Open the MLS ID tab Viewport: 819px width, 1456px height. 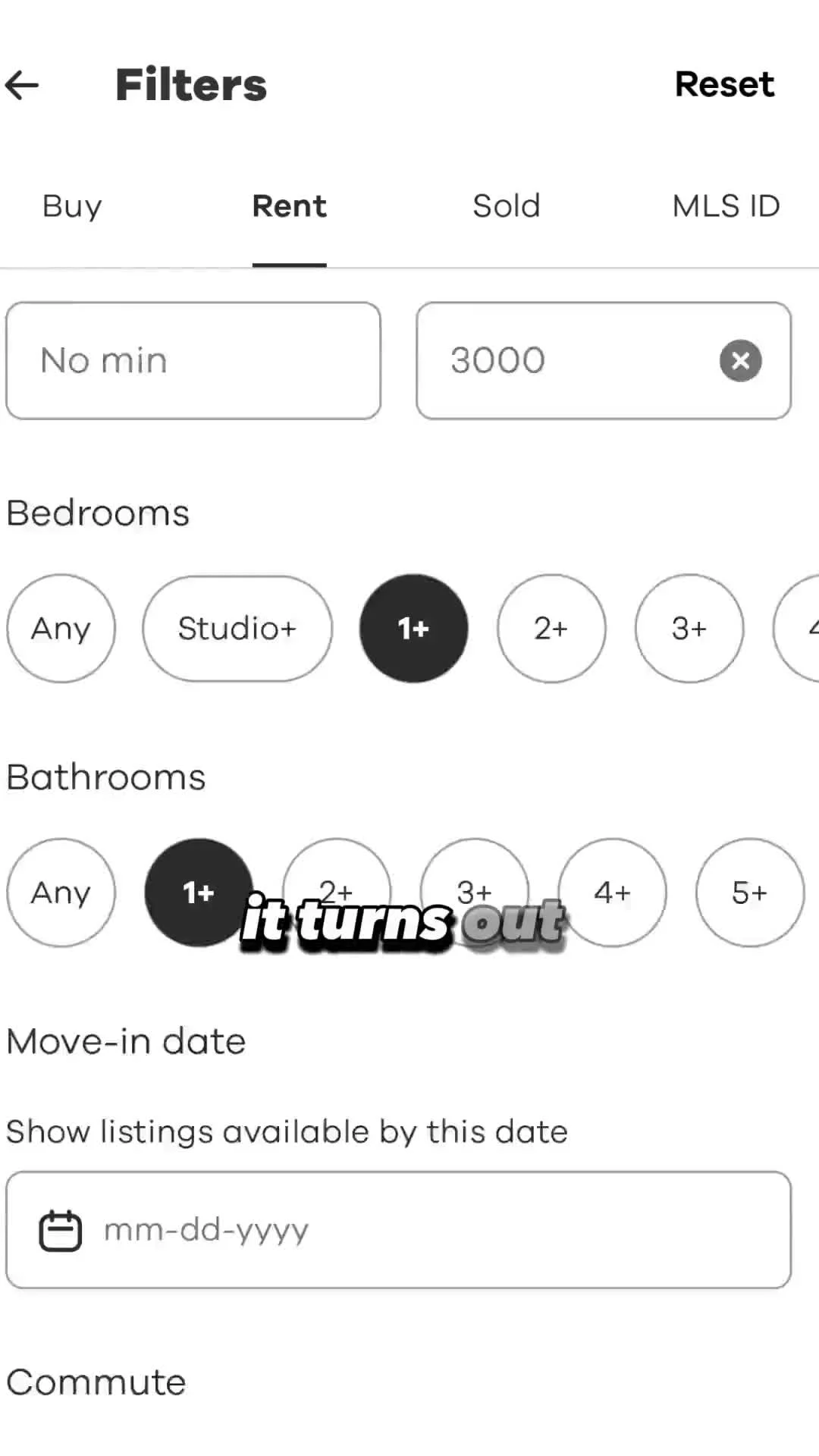coord(726,206)
